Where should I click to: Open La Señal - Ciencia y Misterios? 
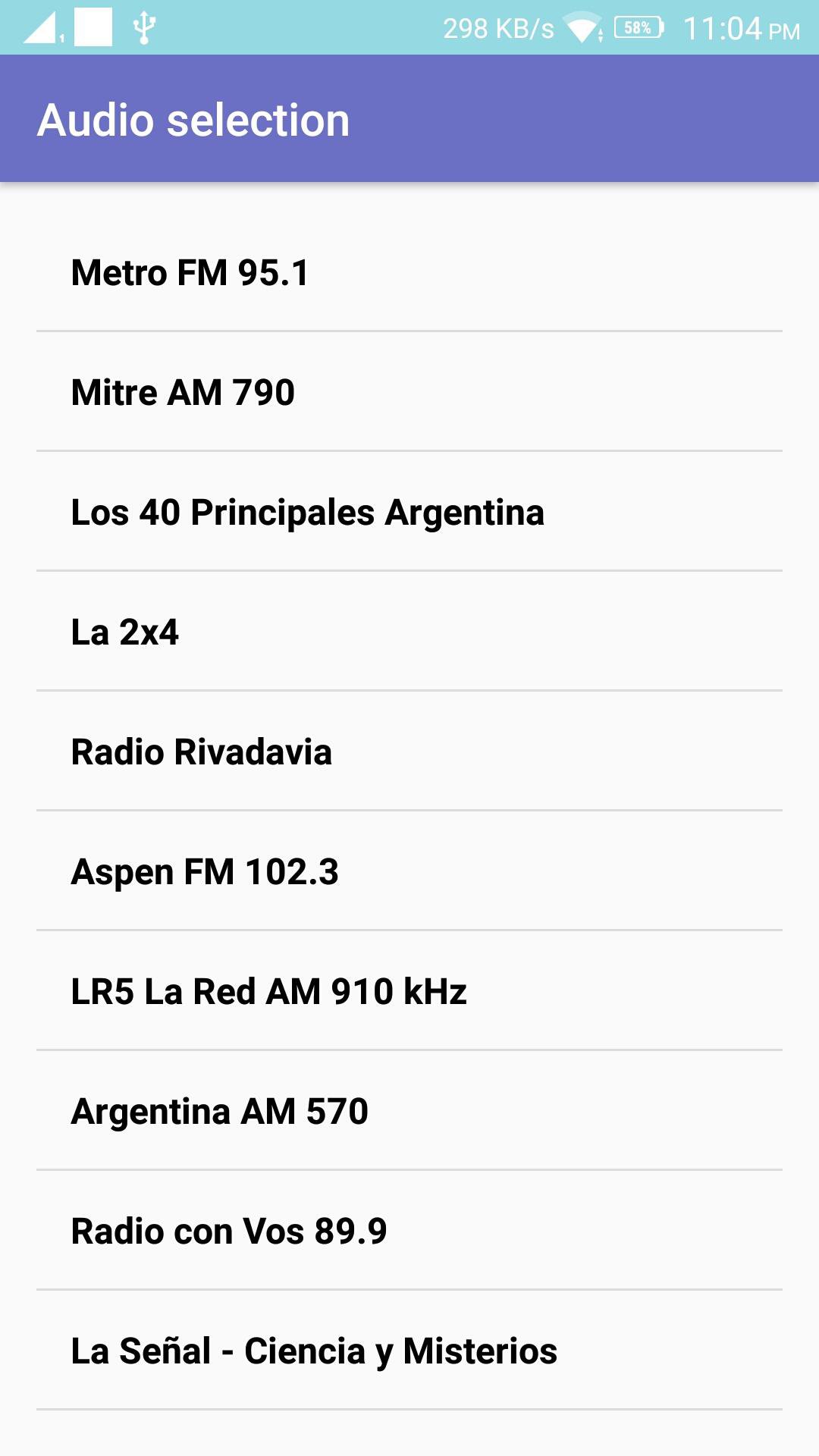point(312,1349)
